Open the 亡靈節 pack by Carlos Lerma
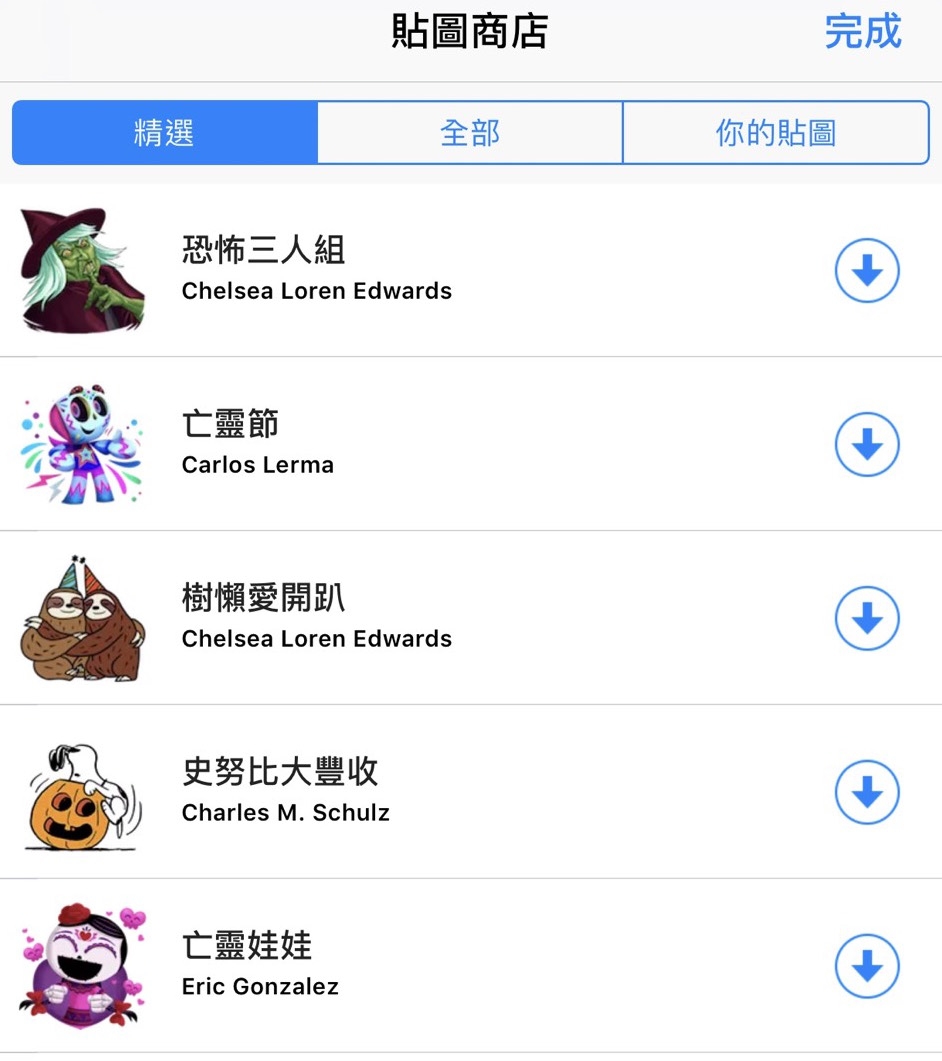Viewport: 942px width, 1061px height. (x=400, y=444)
